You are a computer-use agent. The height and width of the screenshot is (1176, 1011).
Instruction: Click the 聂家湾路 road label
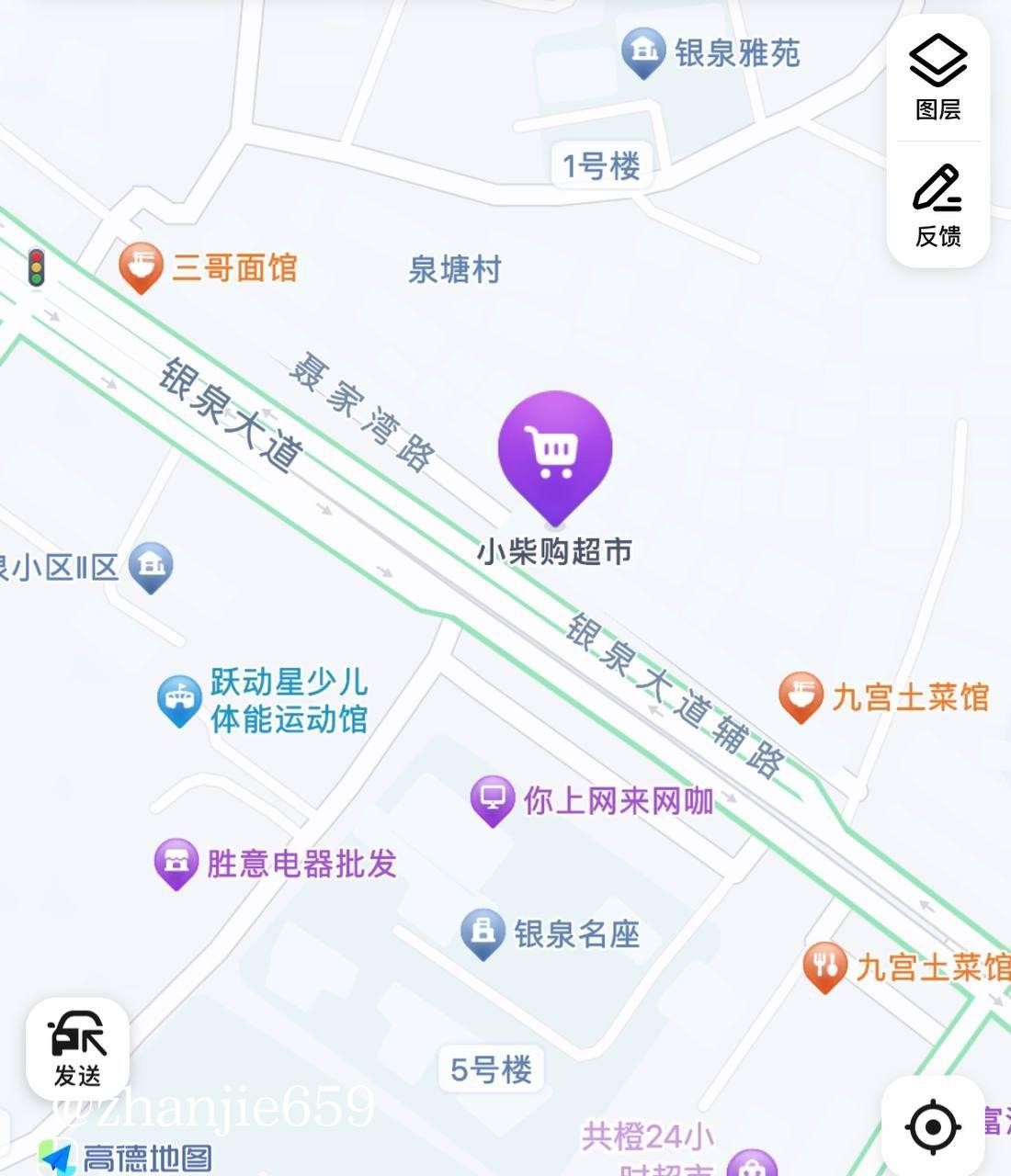click(358, 409)
